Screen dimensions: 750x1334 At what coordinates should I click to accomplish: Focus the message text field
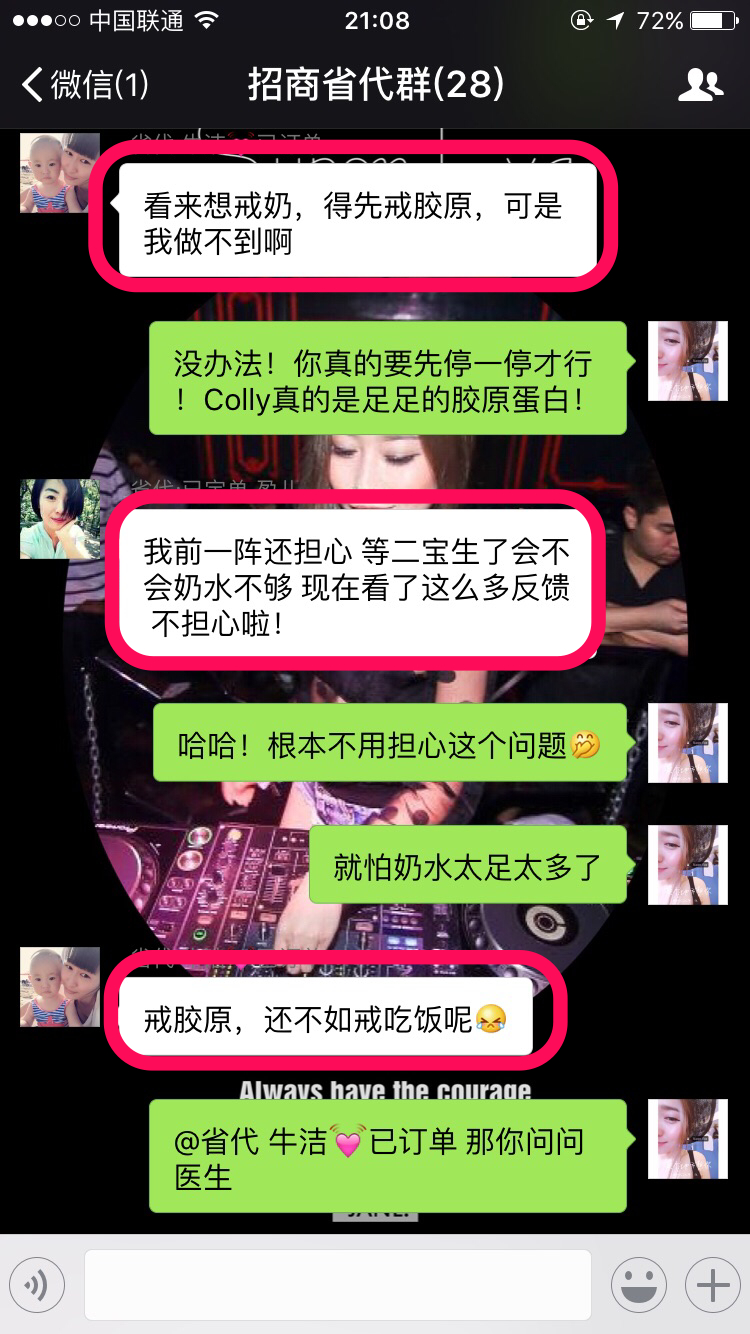coord(337,1284)
